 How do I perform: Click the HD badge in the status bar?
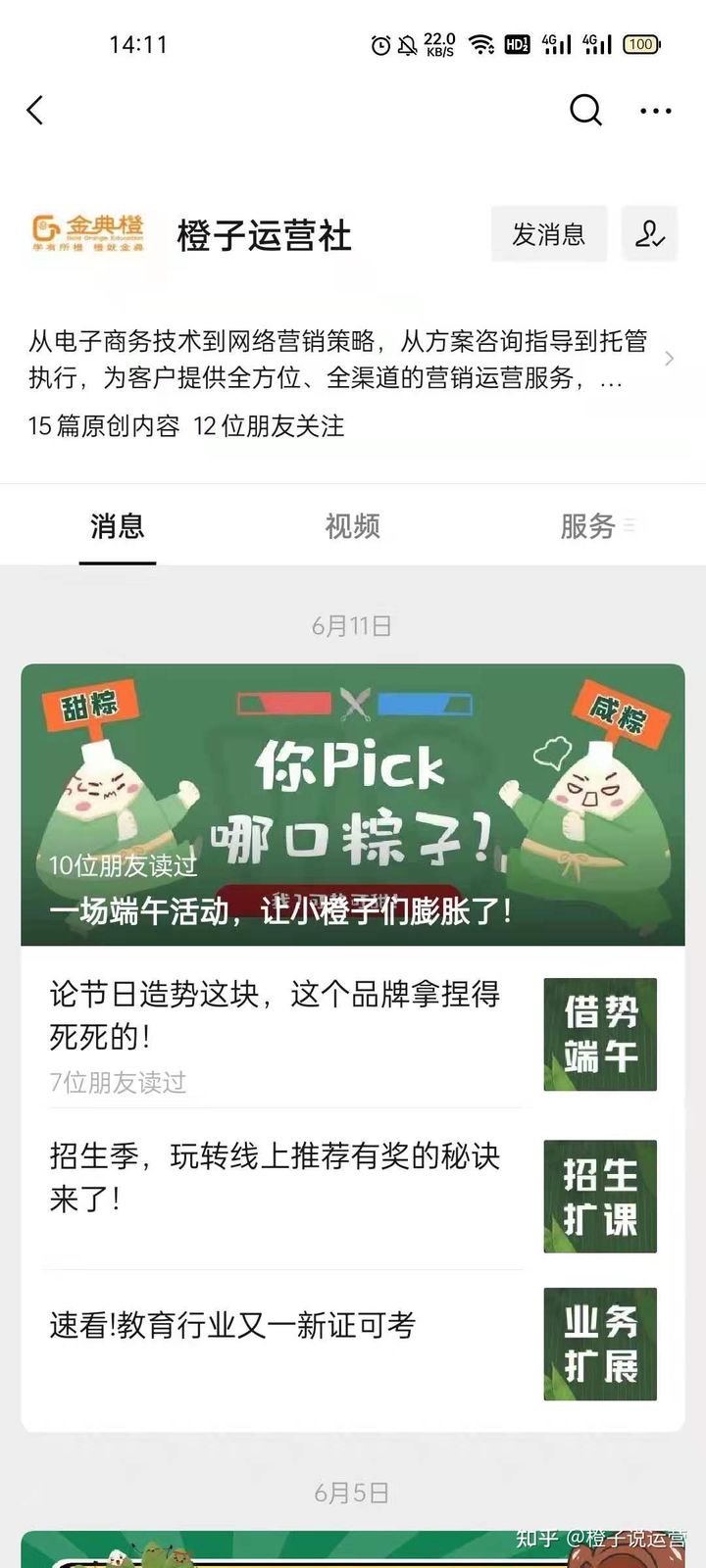coord(517,44)
